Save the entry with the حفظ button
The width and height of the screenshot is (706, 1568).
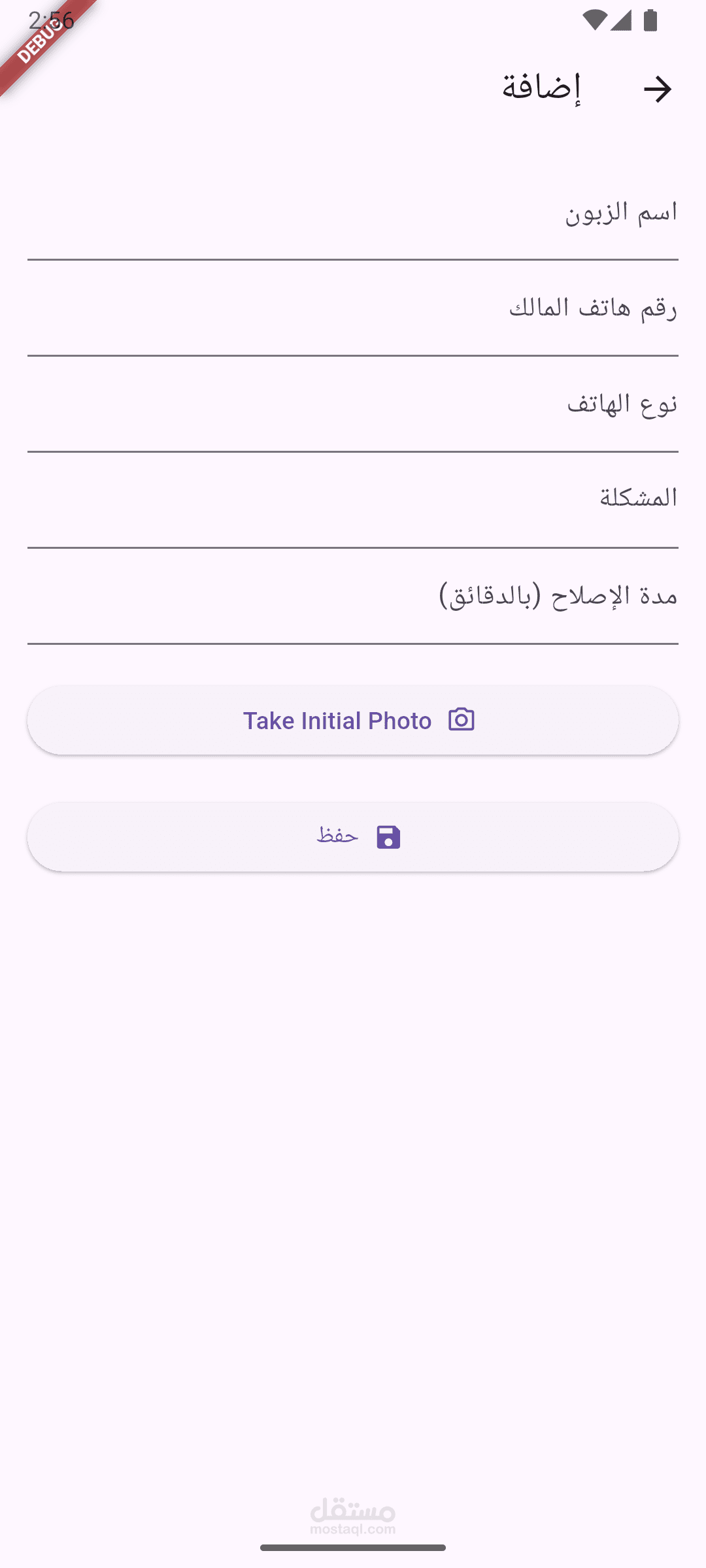[353, 837]
